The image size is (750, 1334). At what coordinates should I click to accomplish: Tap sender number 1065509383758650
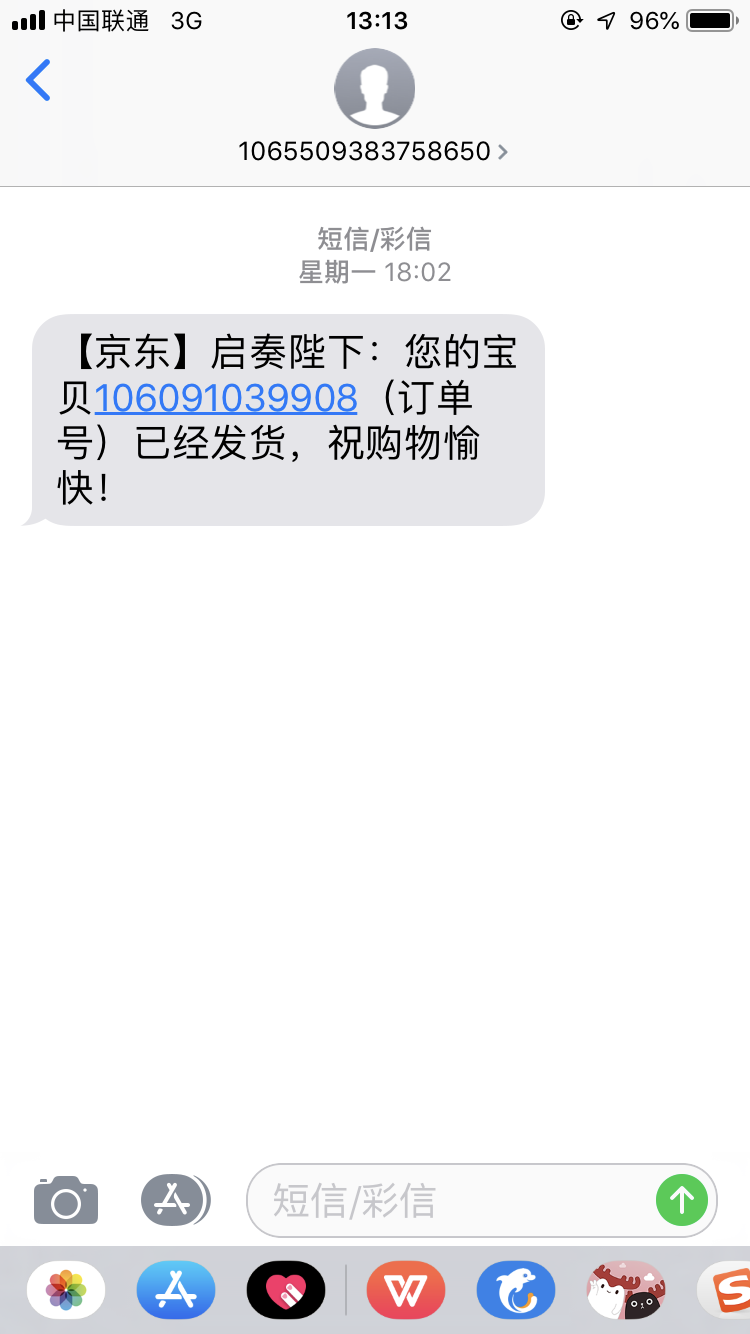(363, 150)
